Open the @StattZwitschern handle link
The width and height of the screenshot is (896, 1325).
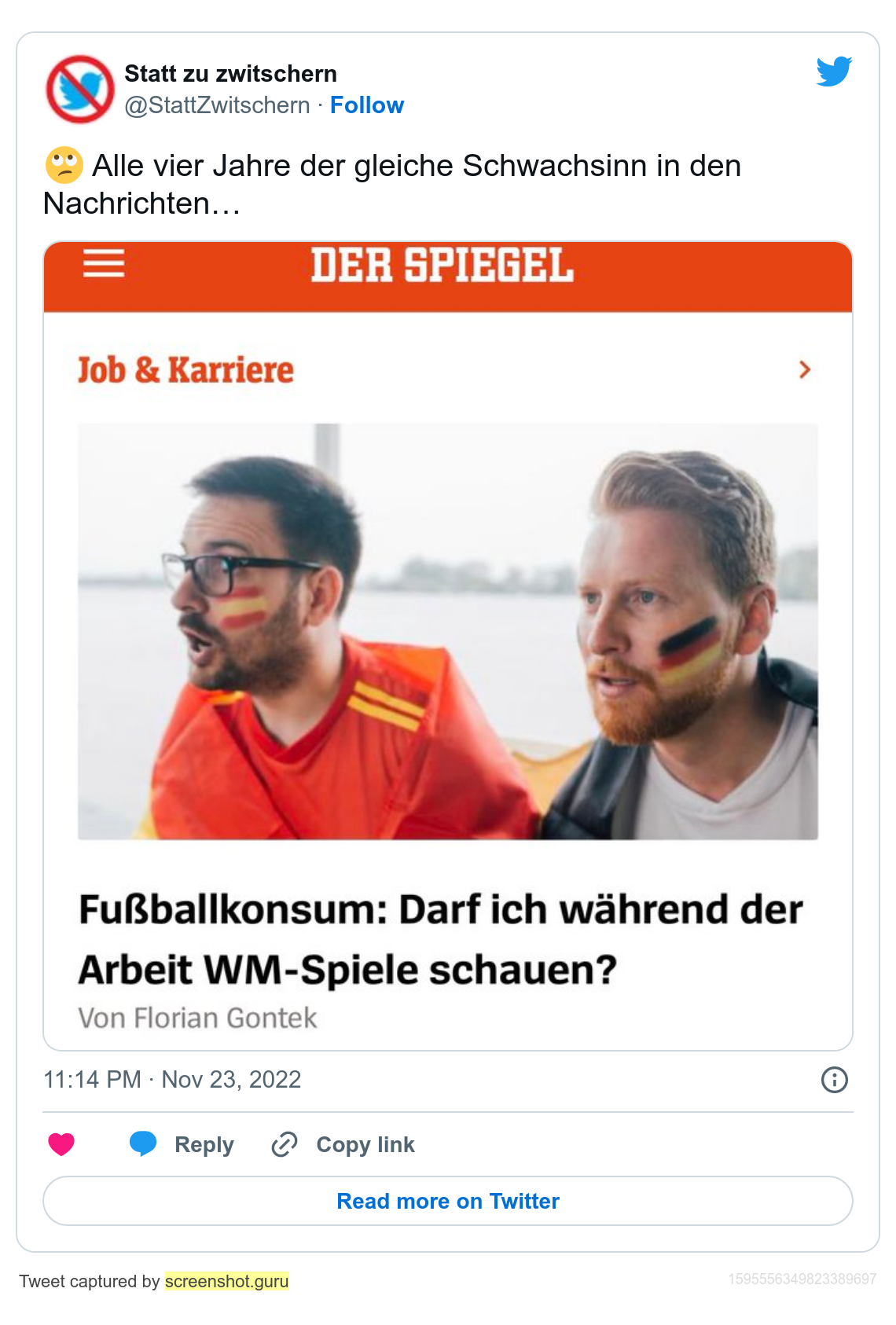coord(217,105)
